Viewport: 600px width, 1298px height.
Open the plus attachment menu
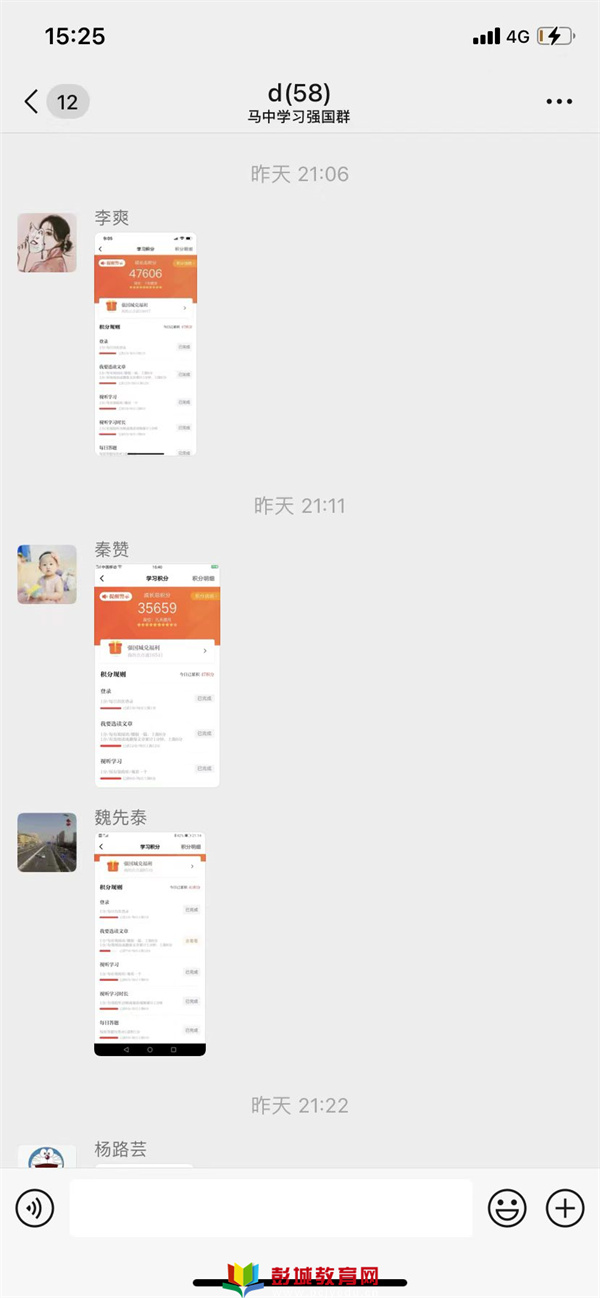coord(565,1209)
